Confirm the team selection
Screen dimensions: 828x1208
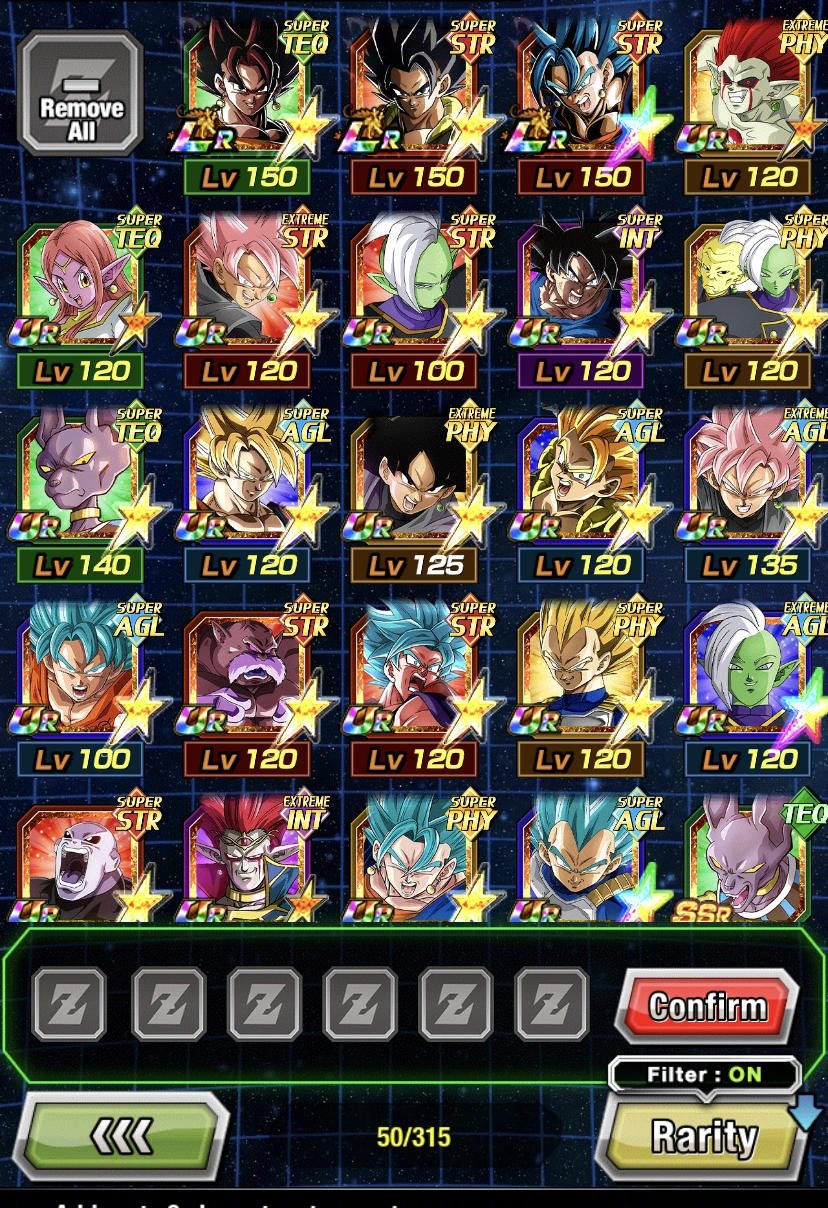tap(707, 1006)
